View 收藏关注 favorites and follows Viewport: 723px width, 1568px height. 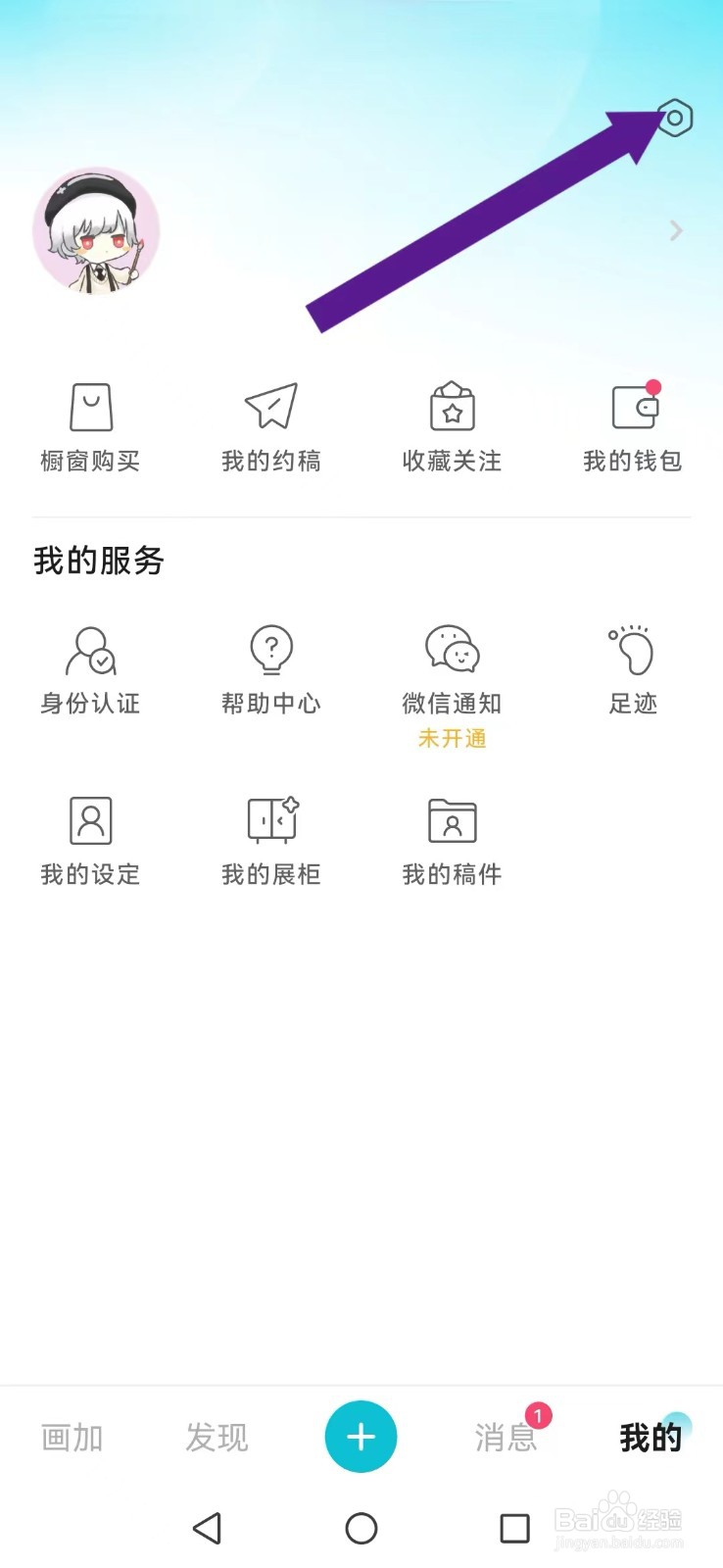(x=452, y=427)
